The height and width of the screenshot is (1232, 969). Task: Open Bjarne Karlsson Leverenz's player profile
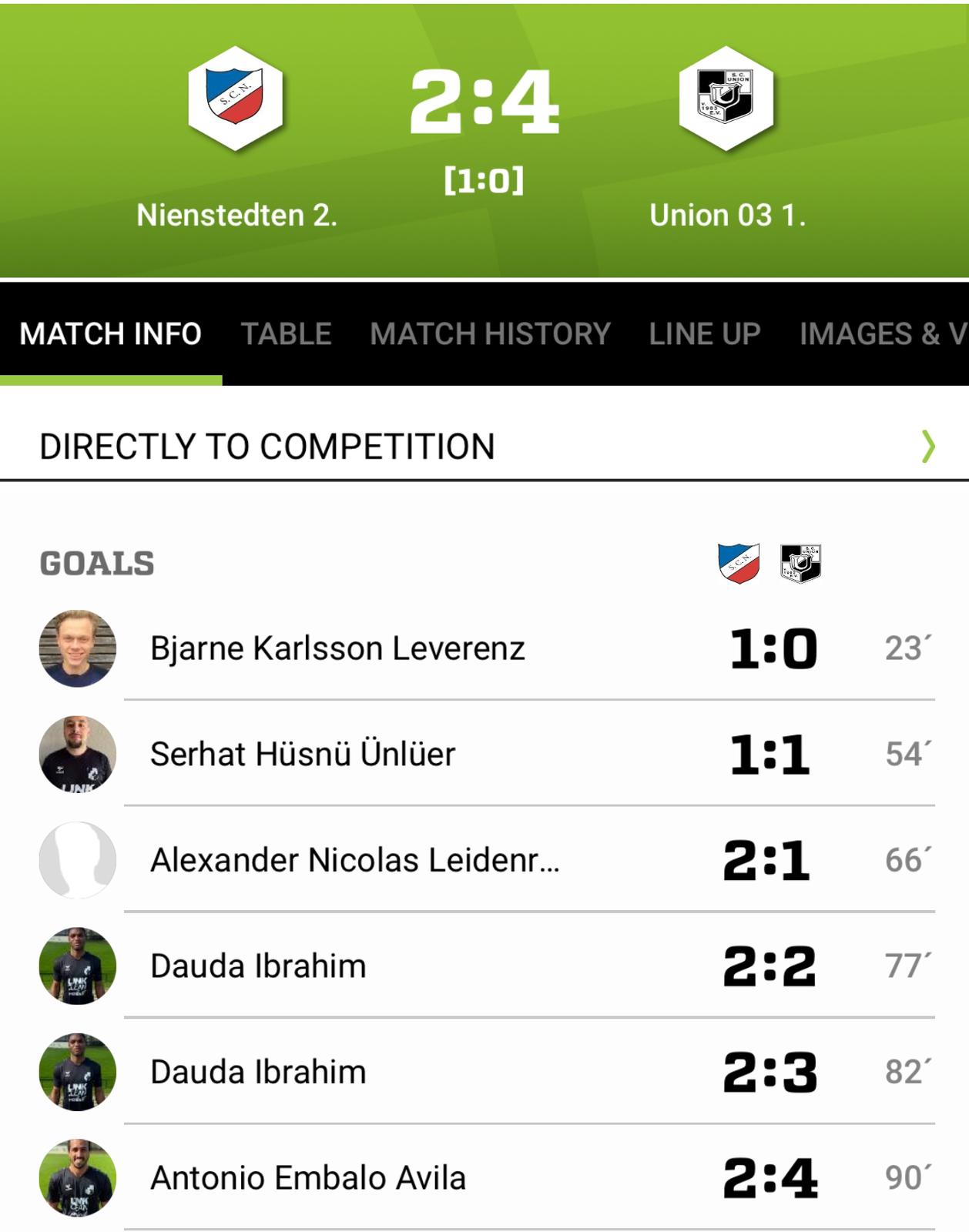point(337,648)
